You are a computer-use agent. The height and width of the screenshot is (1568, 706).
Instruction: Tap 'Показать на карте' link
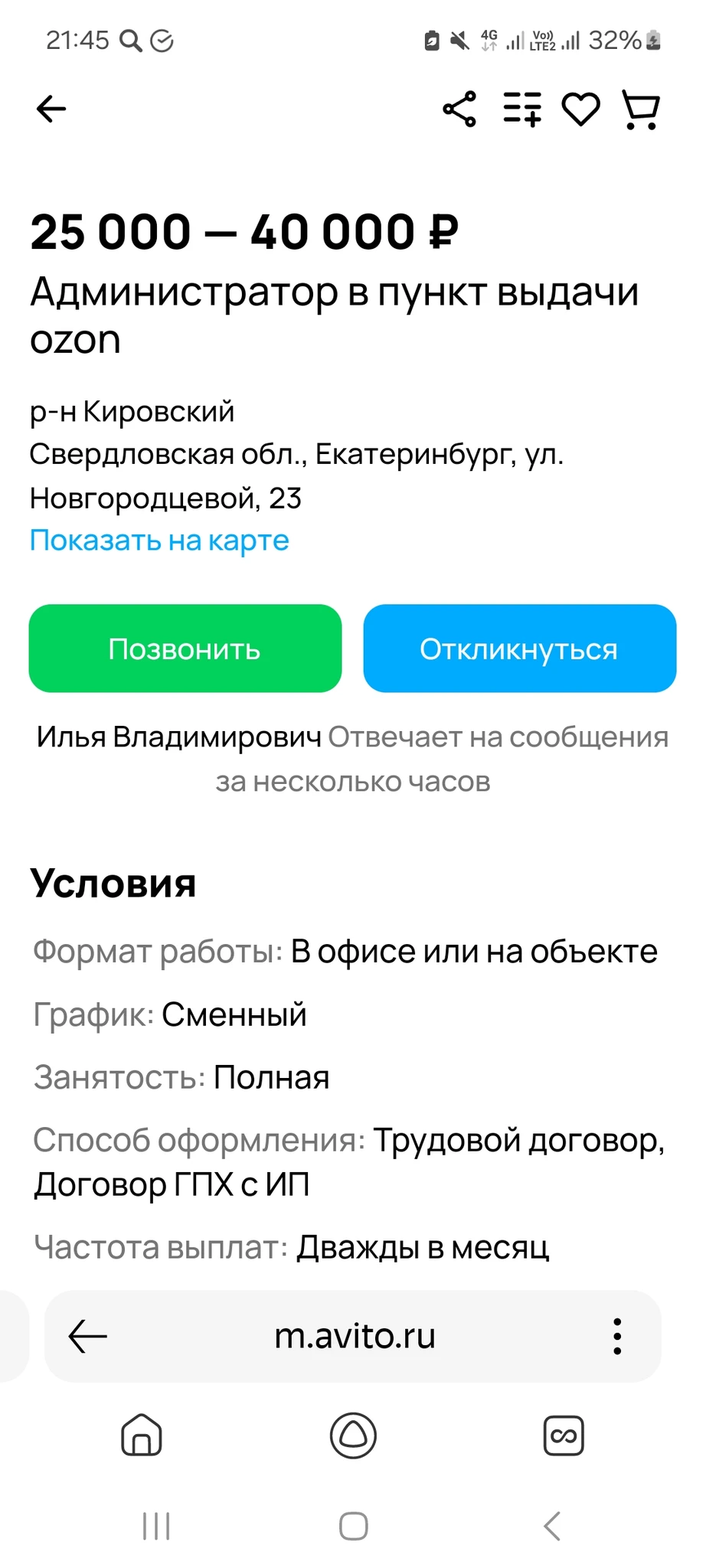point(159,541)
